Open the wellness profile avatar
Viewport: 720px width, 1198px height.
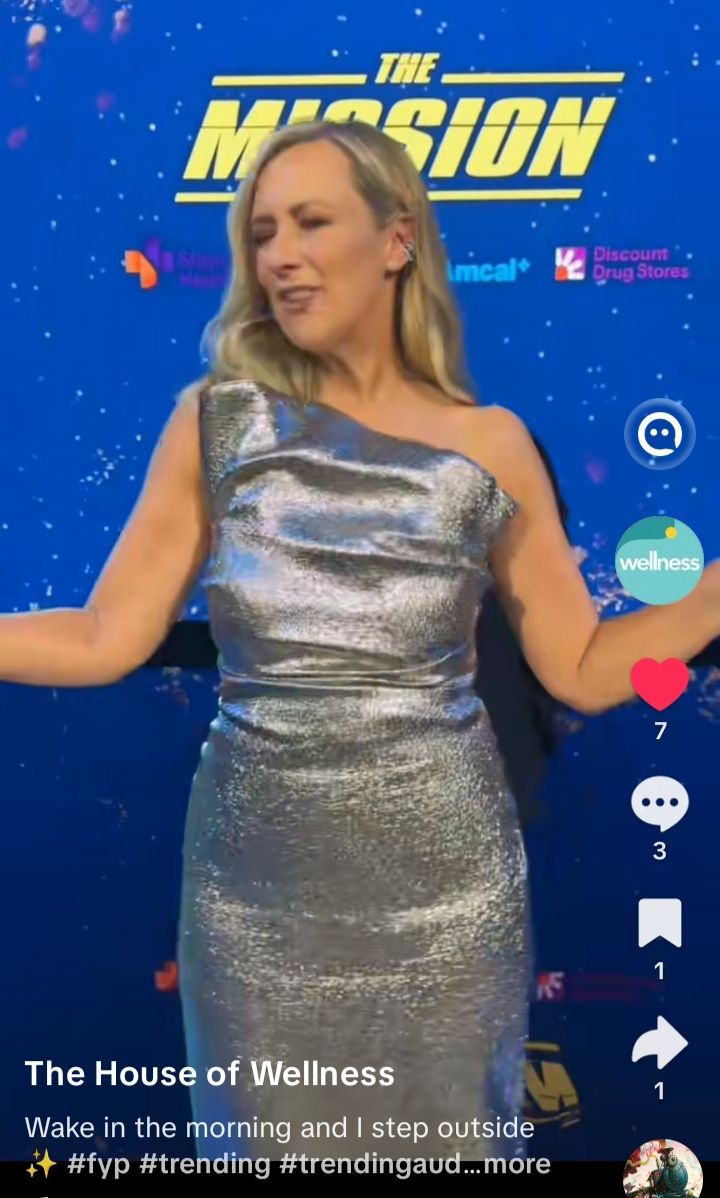point(659,560)
